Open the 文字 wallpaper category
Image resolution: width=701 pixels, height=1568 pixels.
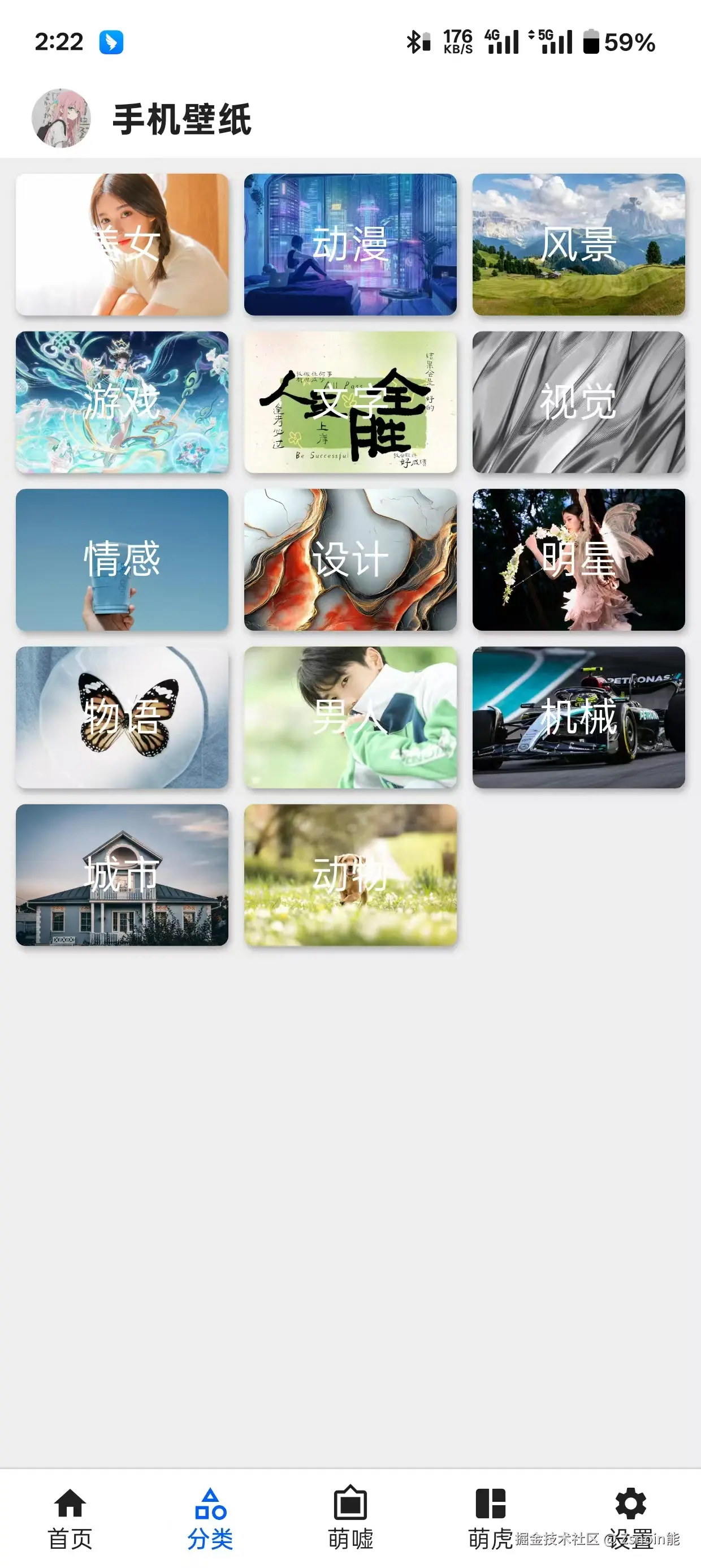[x=350, y=402]
